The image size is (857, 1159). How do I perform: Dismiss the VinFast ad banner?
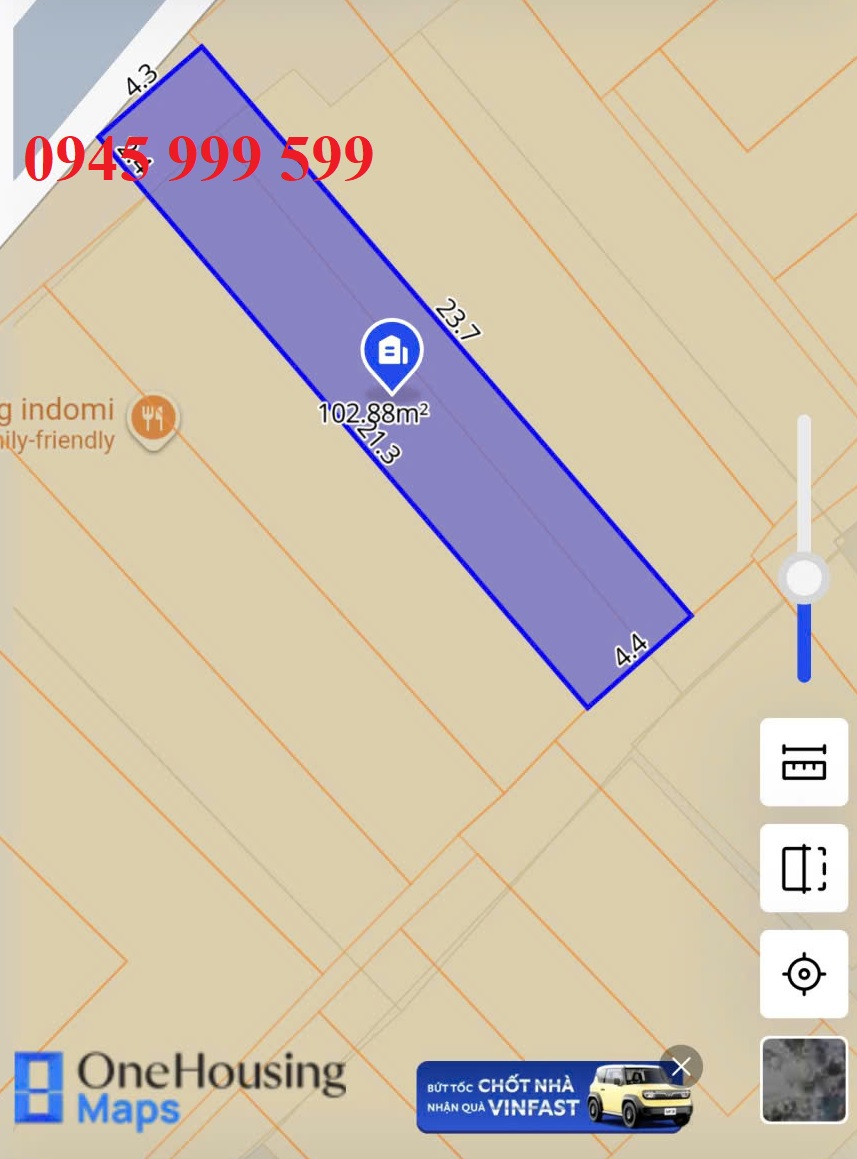pyautogui.click(x=681, y=1067)
